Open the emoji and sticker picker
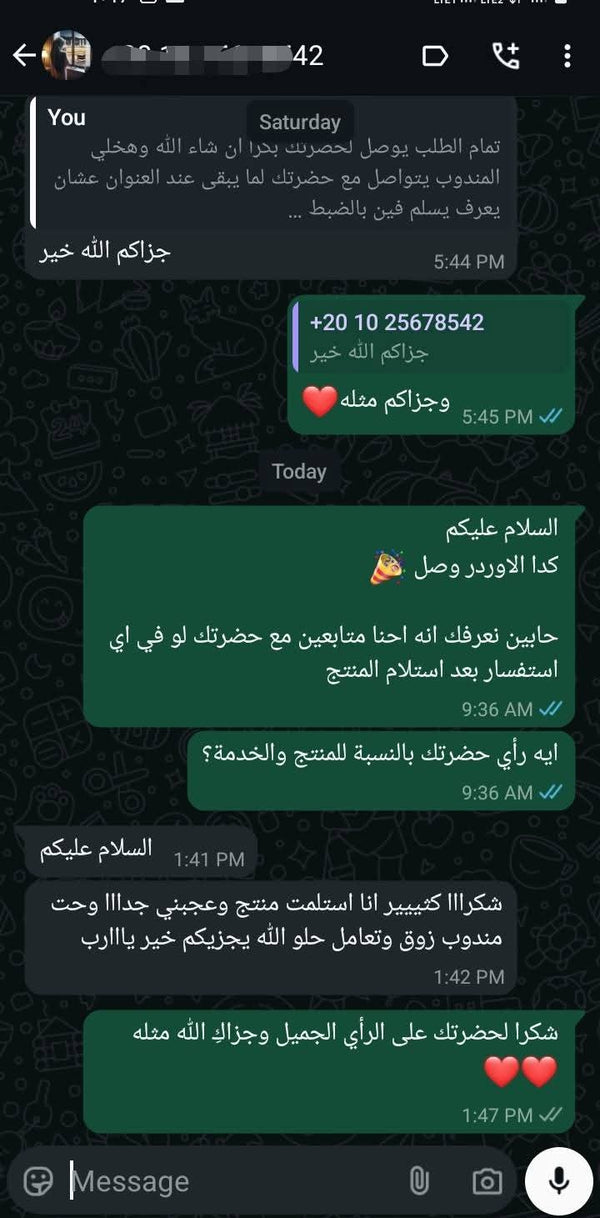This screenshot has height=1218, width=600. (38, 1181)
